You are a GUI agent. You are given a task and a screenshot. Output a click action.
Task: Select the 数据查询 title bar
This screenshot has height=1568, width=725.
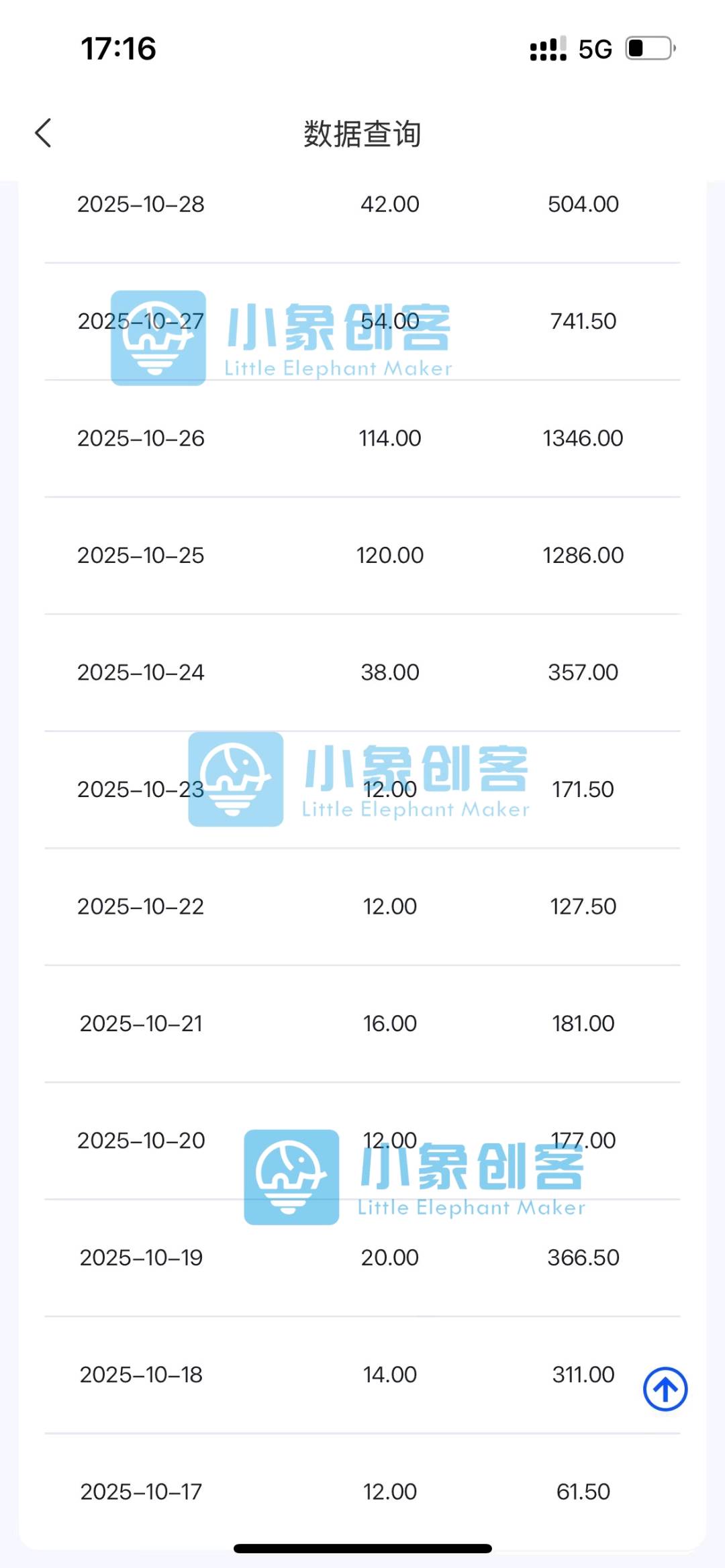pos(362,133)
